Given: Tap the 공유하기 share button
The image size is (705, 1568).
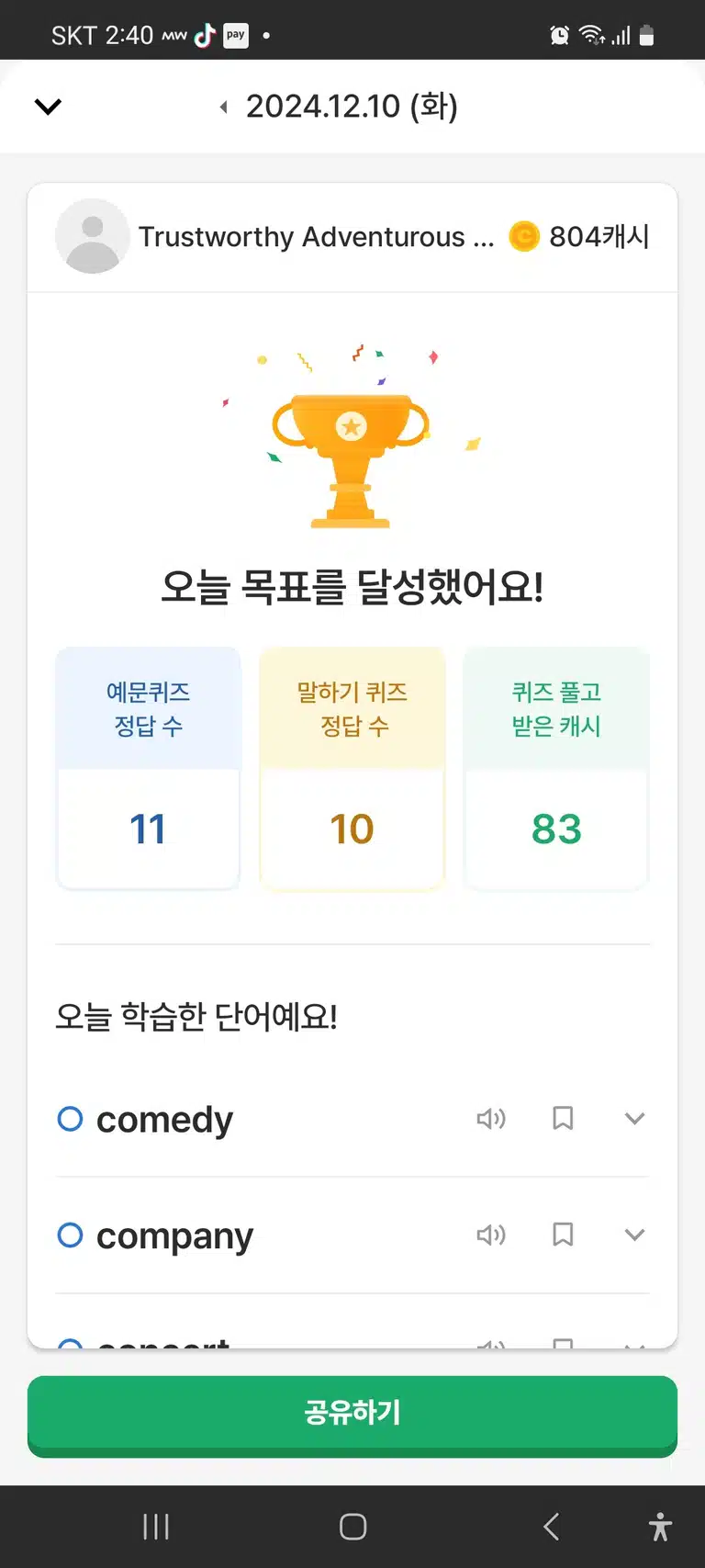Looking at the screenshot, I should (x=352, y=1415).
